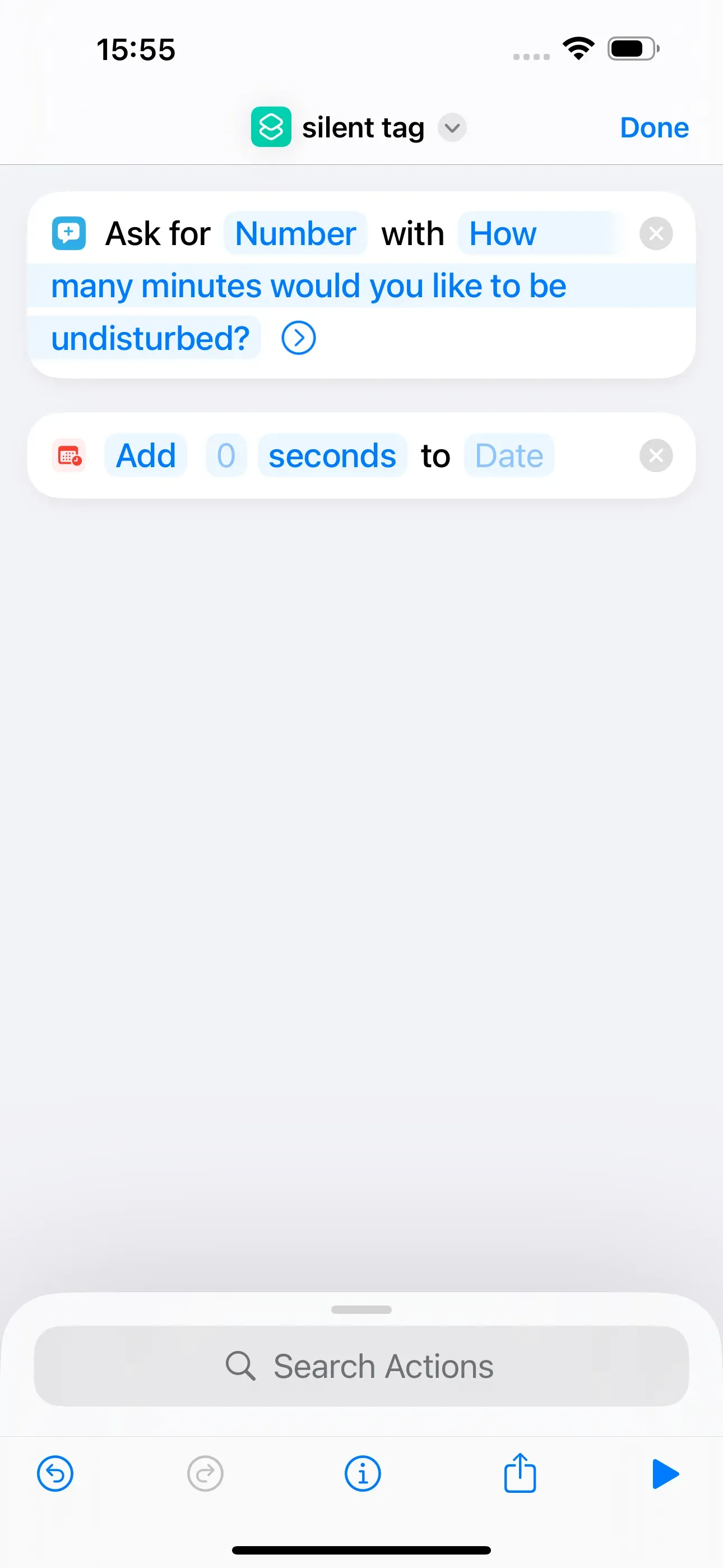Share this shortcut
Image resolution: width=723 pixels, height=1568 pixels.
click(x=520, y=1473)
